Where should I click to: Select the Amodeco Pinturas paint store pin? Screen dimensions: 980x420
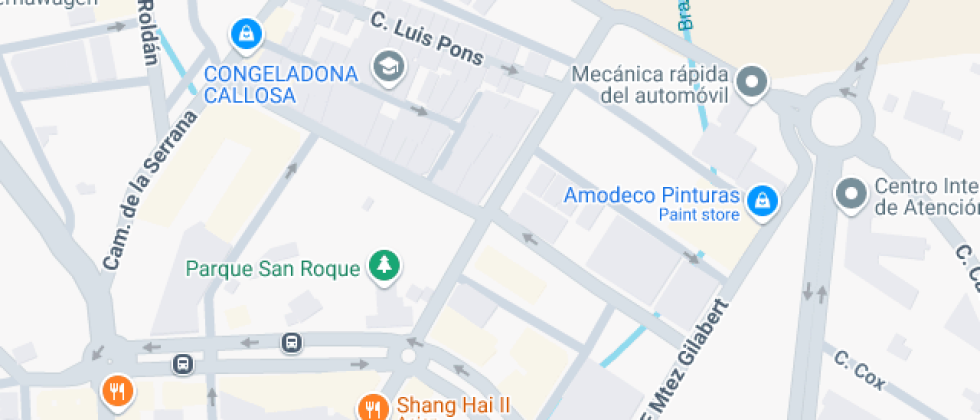pyautogui.click(x=763, y=200)
